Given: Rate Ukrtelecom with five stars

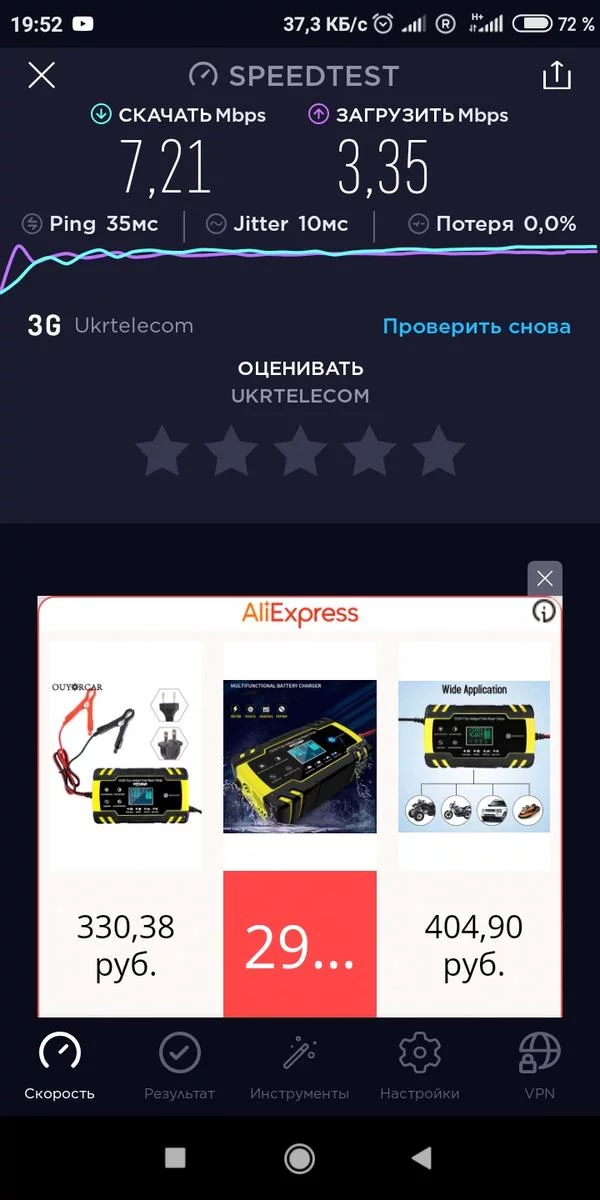Looking at the screenshot, I should pos(438,450).
